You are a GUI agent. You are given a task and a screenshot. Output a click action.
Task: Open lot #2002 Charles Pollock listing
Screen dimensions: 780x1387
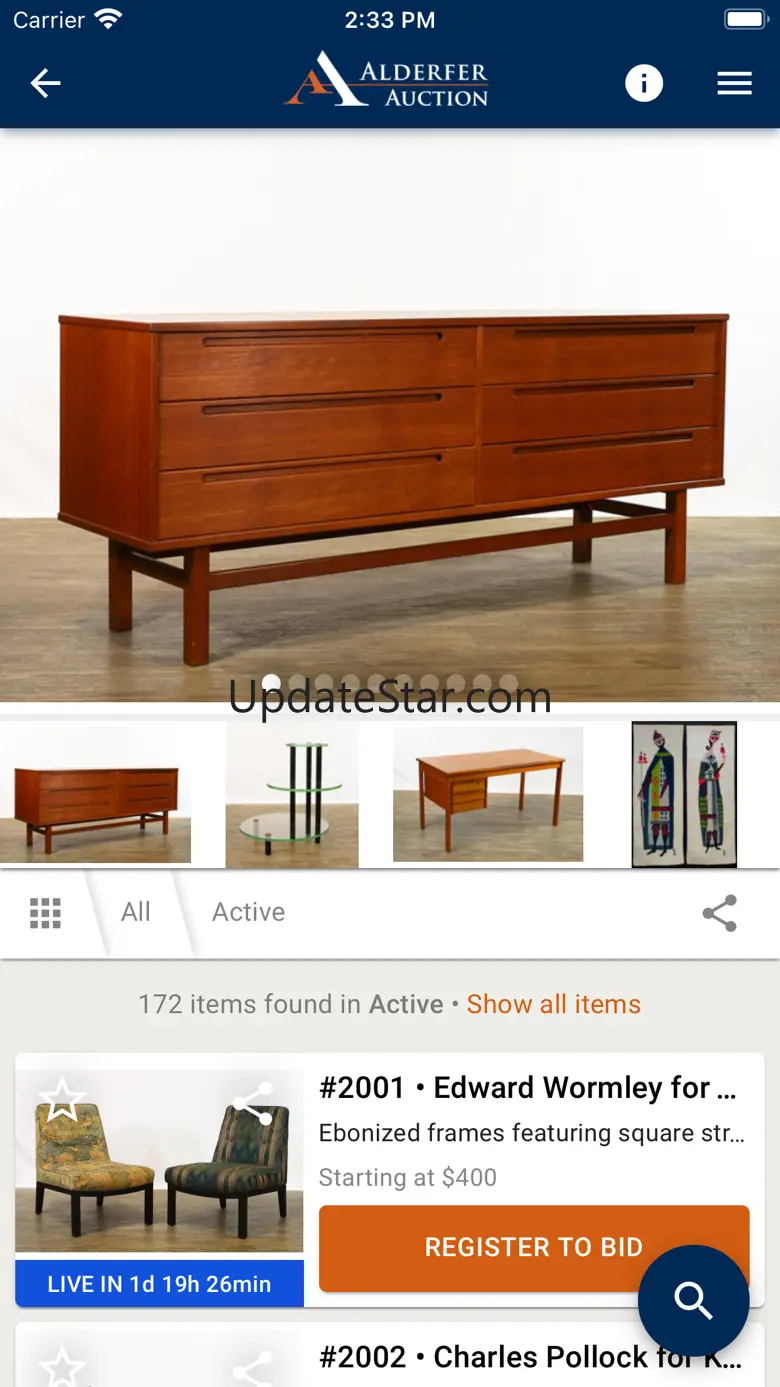530,1357
